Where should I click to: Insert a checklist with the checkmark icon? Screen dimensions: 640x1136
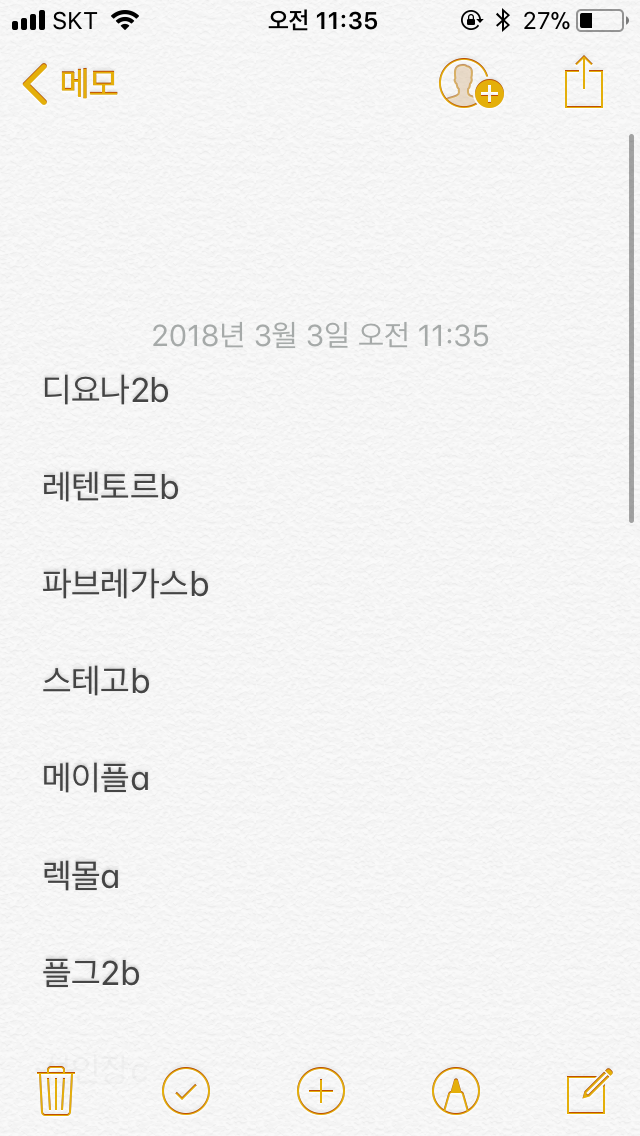(186, 1090)
